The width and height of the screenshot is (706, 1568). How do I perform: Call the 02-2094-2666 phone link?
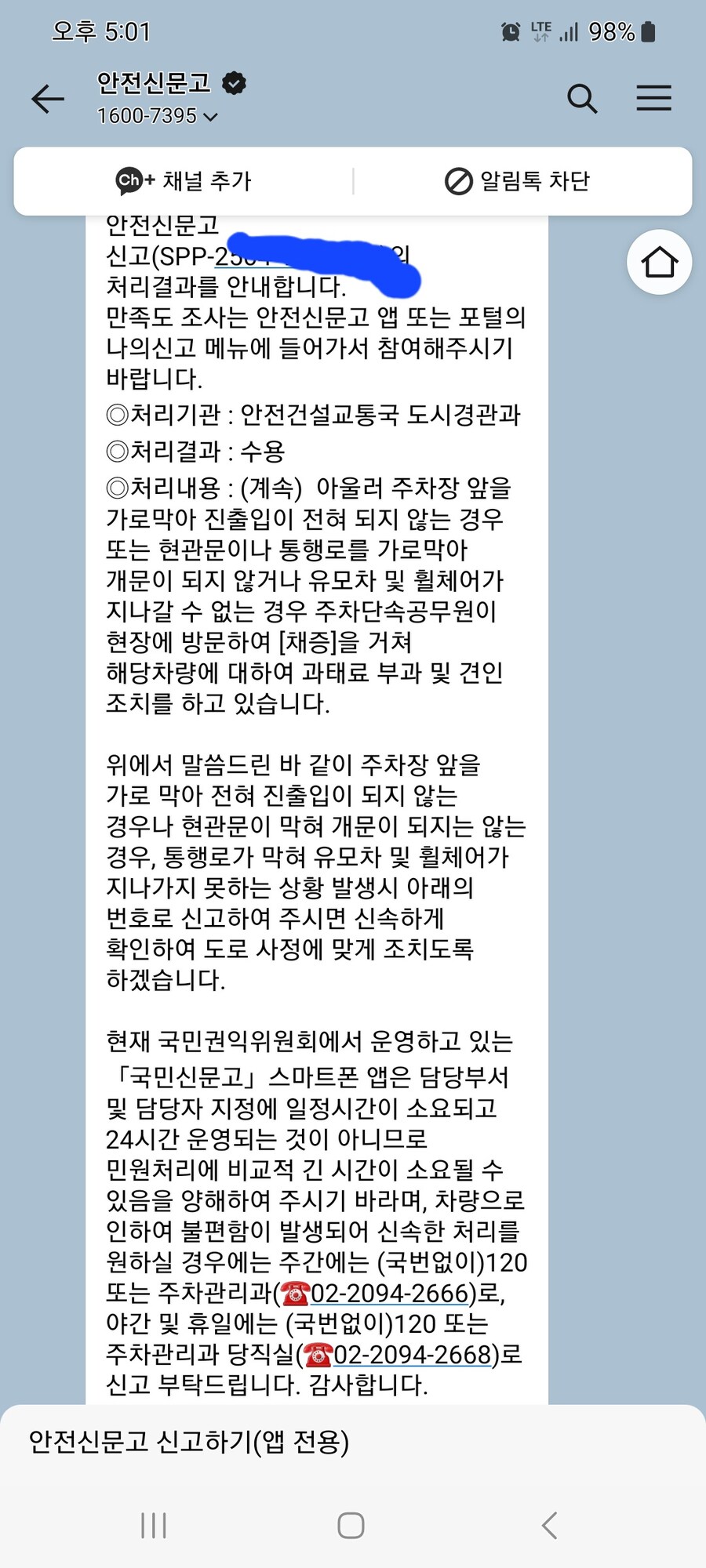tap(390, 1293)
